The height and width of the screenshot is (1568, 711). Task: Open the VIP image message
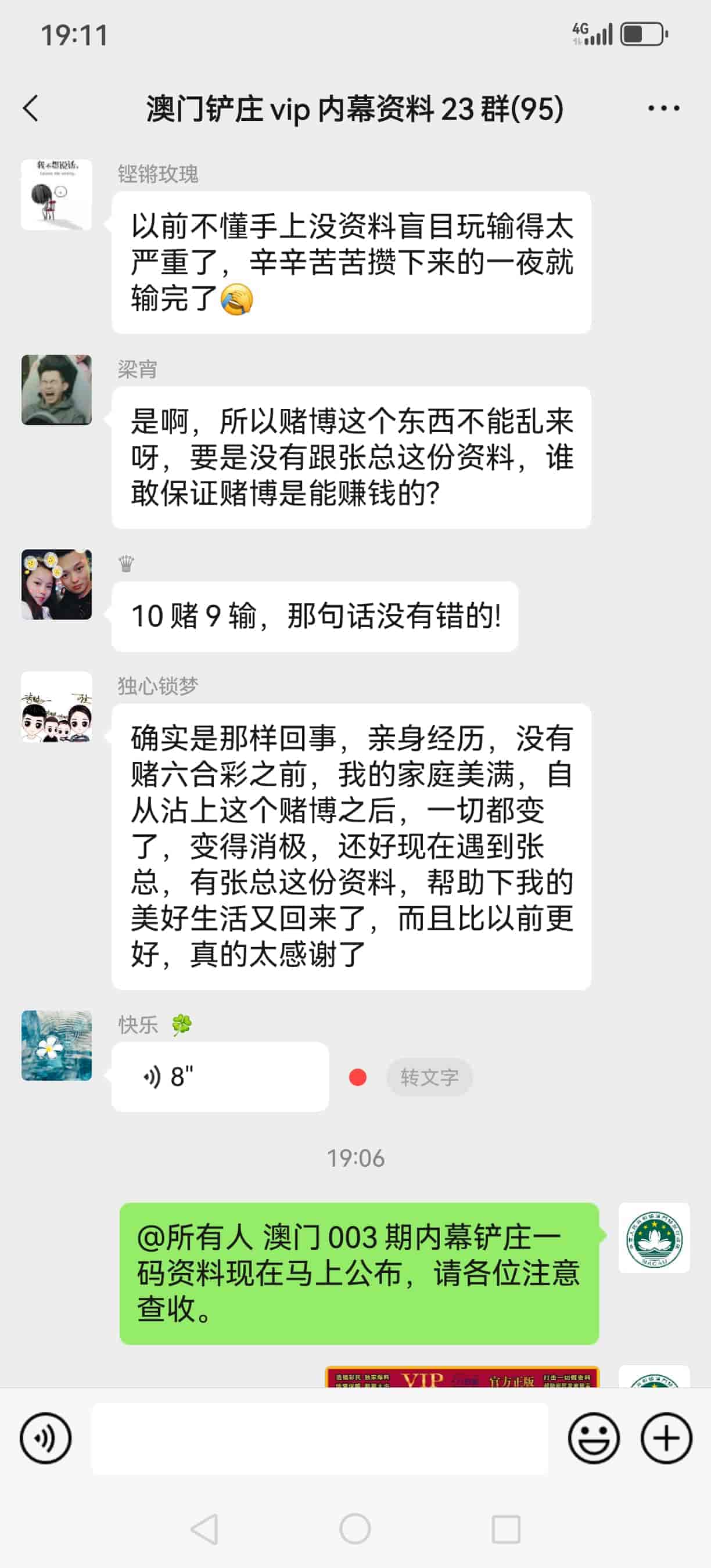pos(462,1377)
